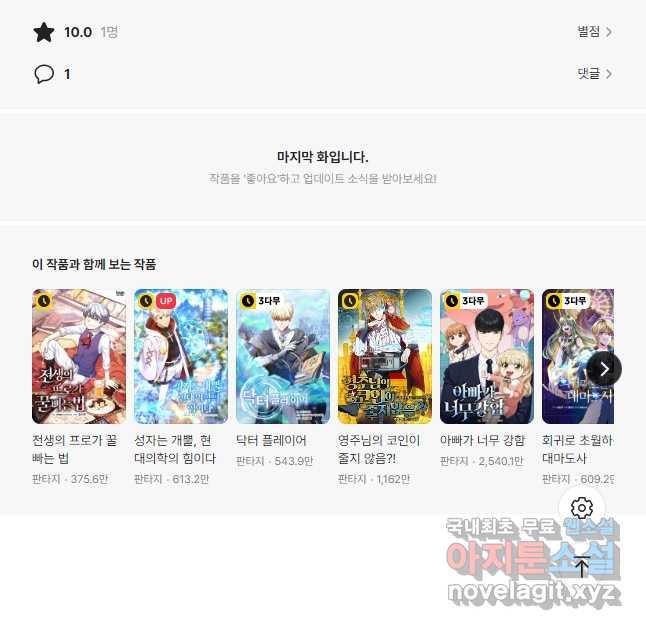Screen dimensions: 646x630
Task: Open 영주님의 코인이 줄지 않음?!
Action: [x=385, y=357]
